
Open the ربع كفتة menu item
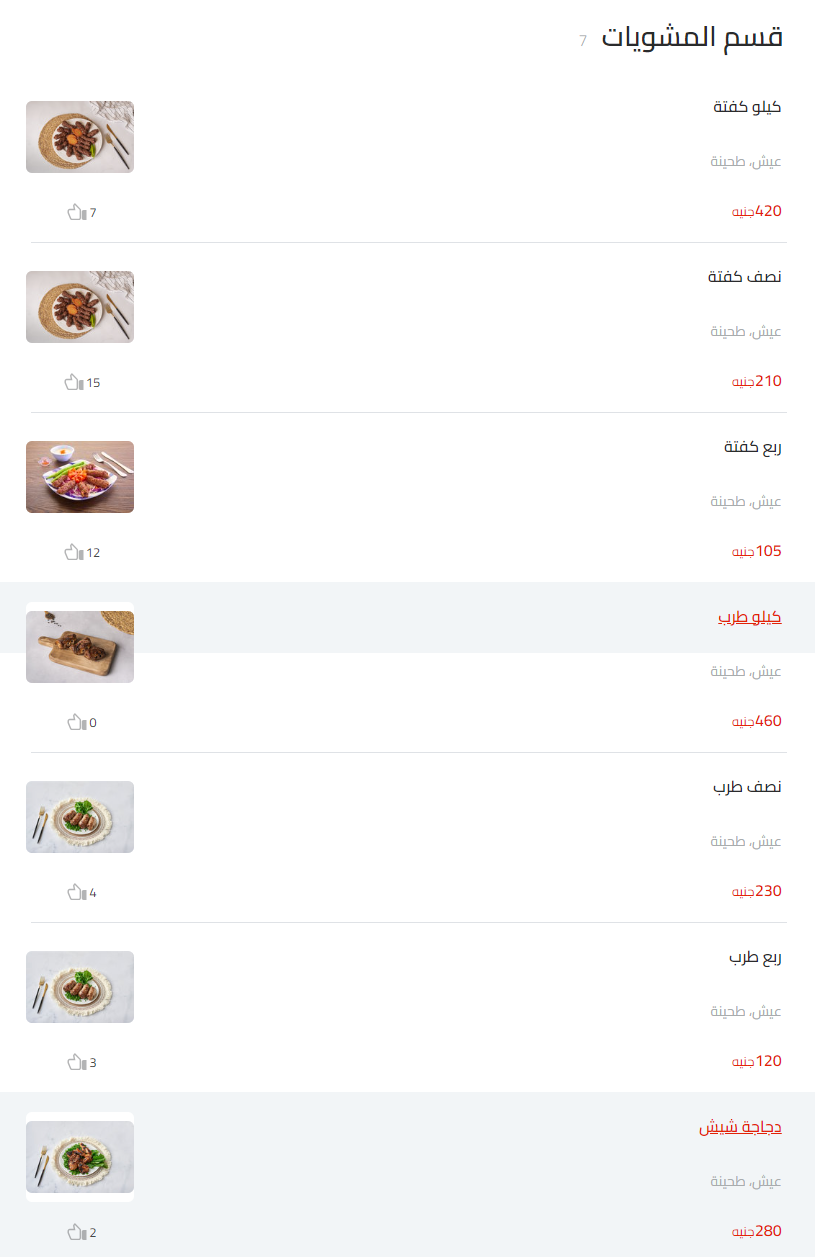click(x=752, y=447)
